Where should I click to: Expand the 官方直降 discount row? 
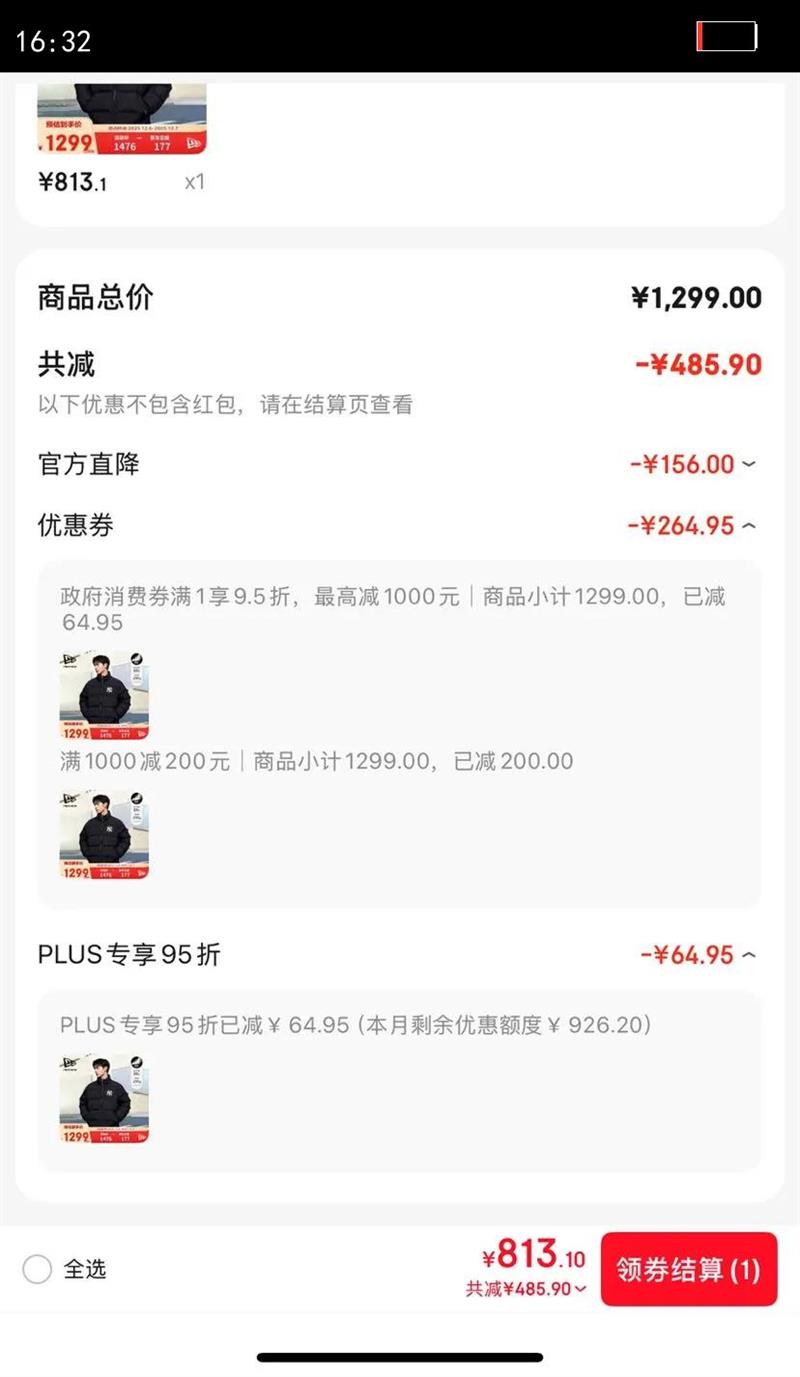pyautogui.click(x=749, y=464)
